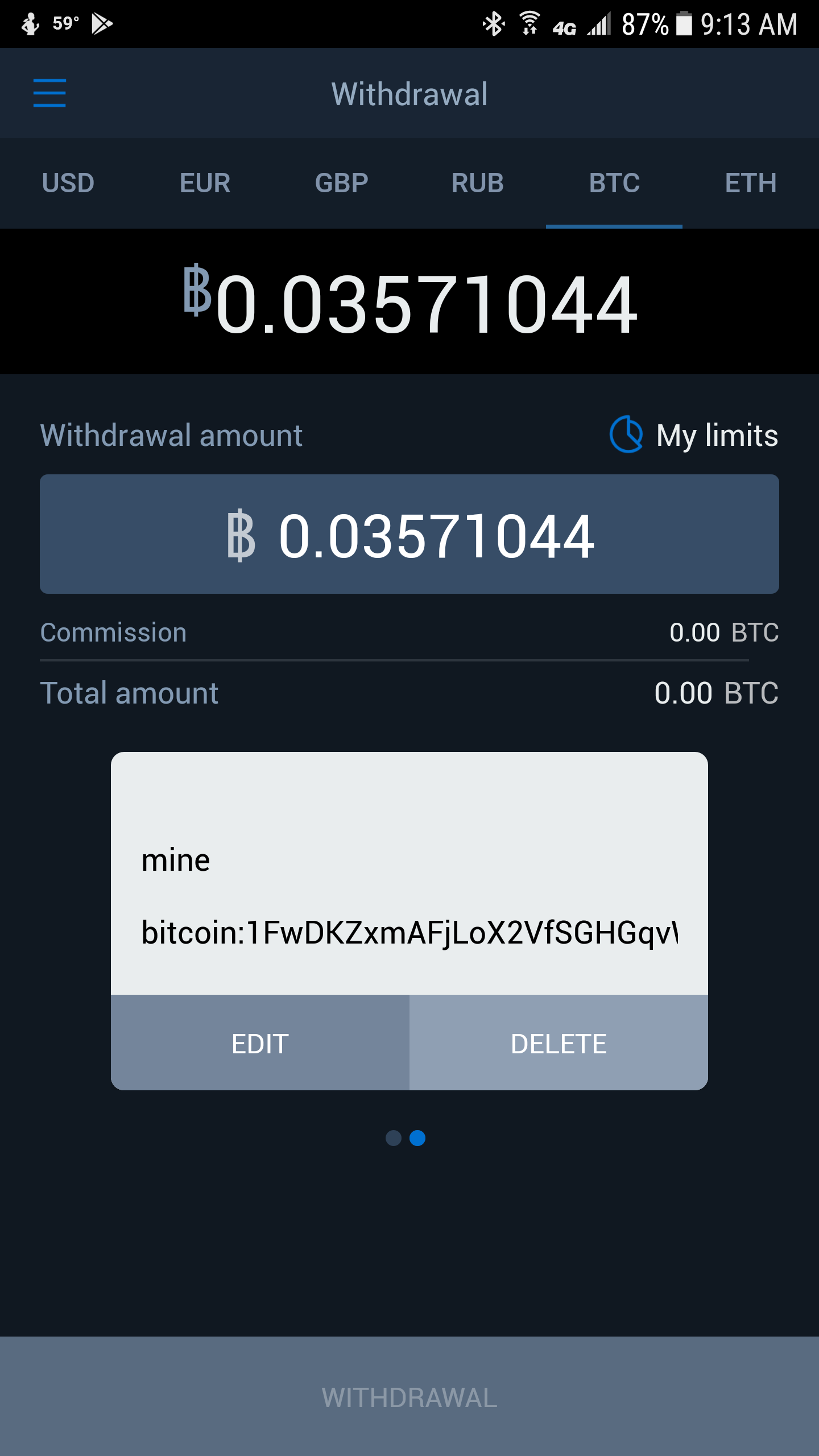Screen dimensions: 819x1456
Task: Tap the WITHDRAWAL button at the bottom
Action: click(409, 1397)
